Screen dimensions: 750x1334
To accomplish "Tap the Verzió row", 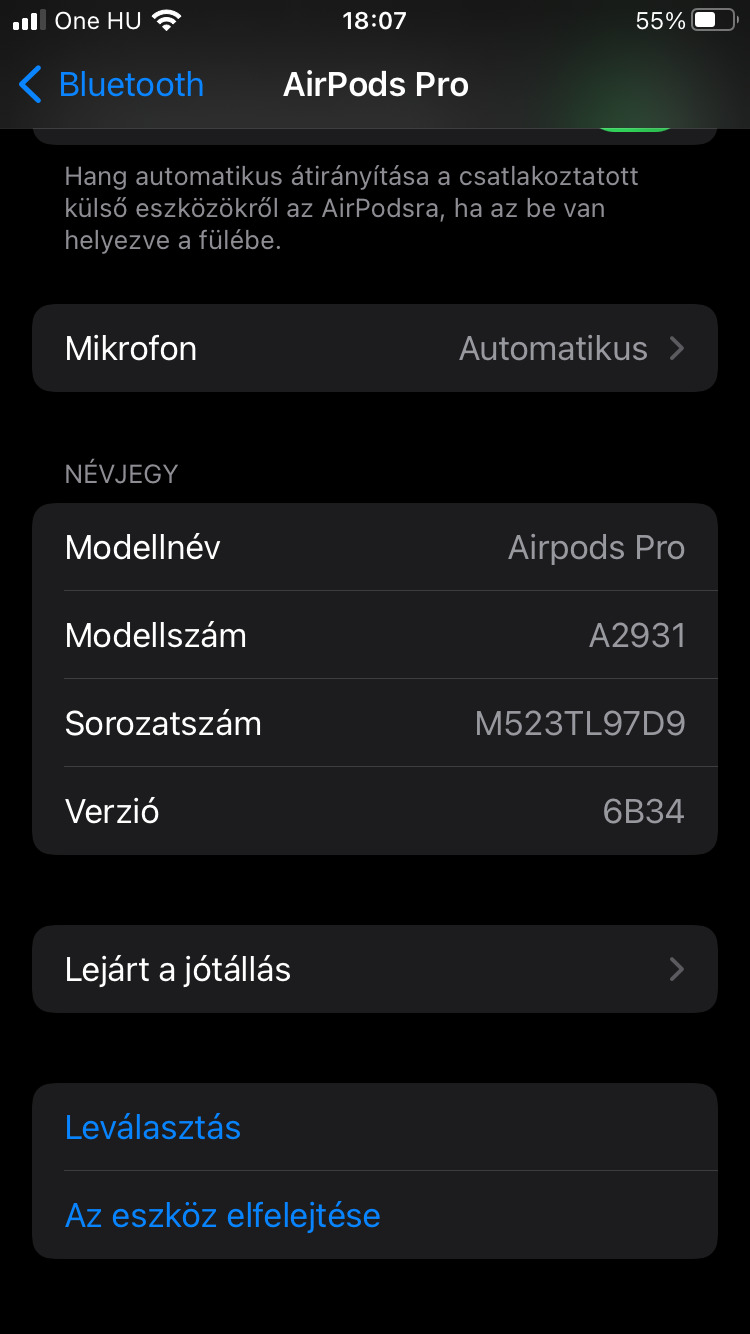I will 374,811.
